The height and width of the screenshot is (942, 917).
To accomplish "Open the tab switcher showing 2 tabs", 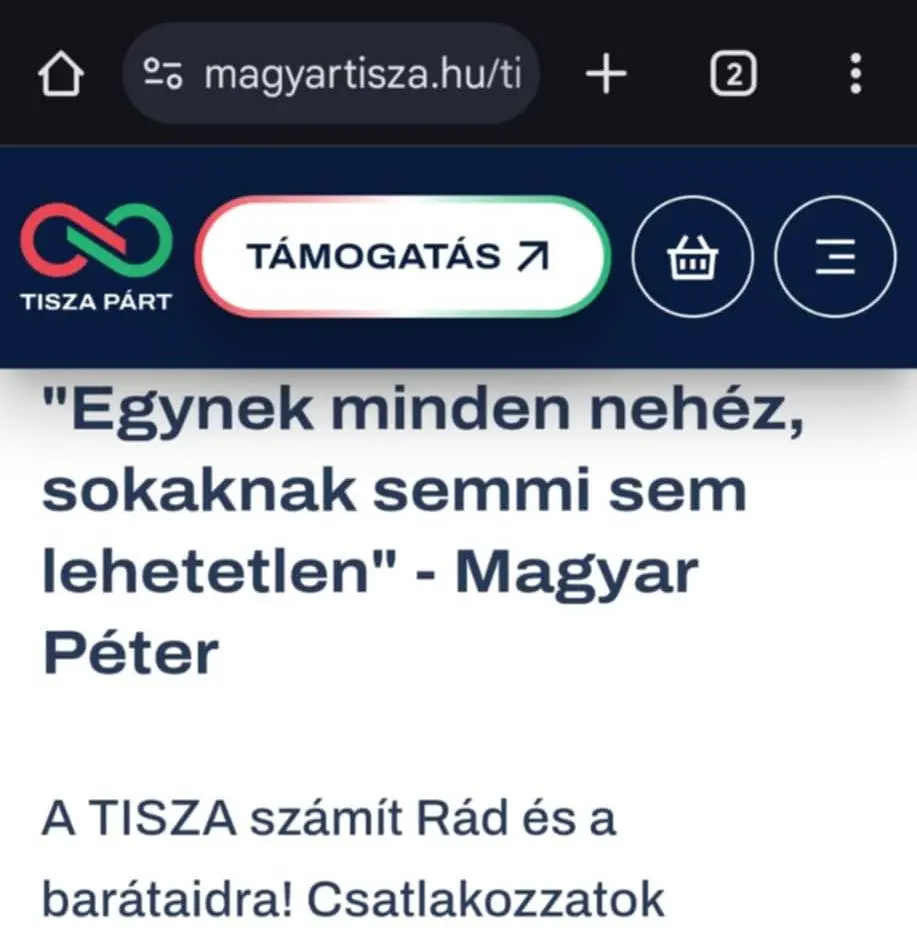I will click(733, 74).
